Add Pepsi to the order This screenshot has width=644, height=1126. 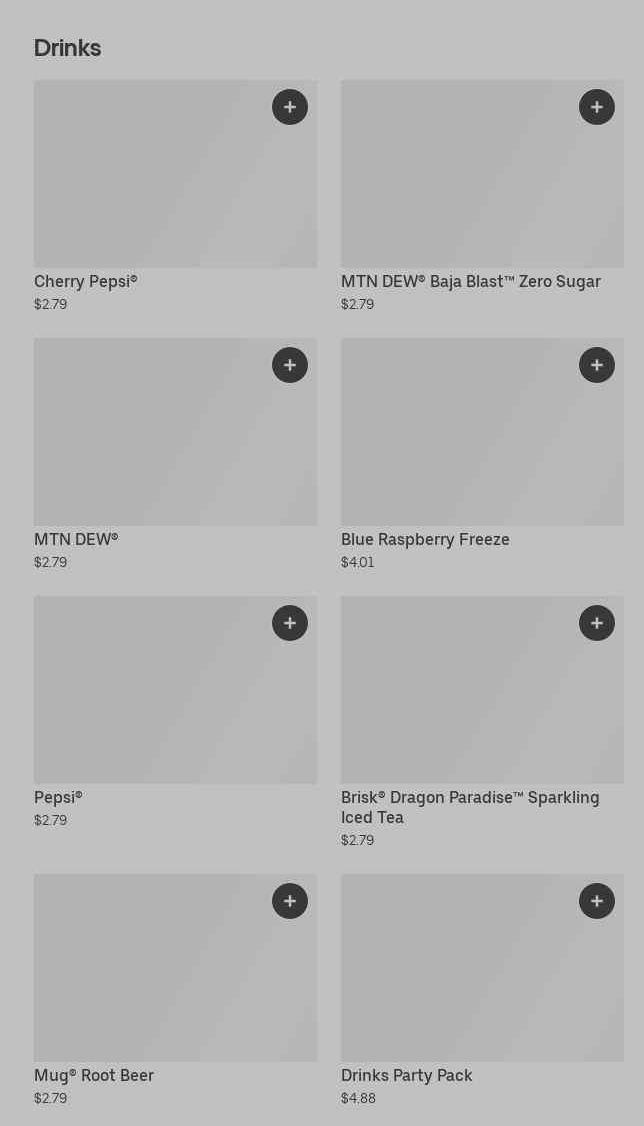point(290,623)
